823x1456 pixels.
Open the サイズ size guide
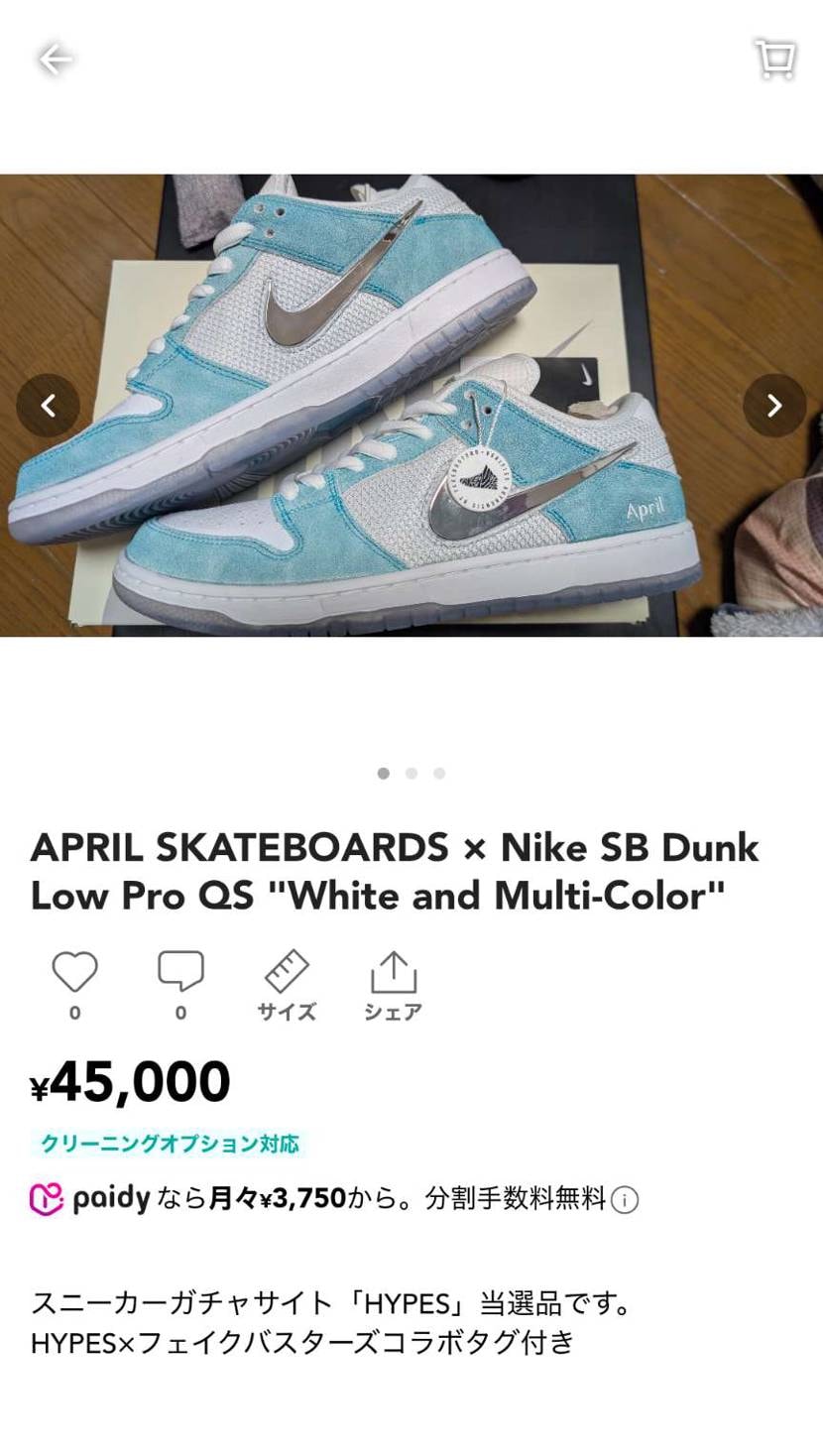coord(287,985)
